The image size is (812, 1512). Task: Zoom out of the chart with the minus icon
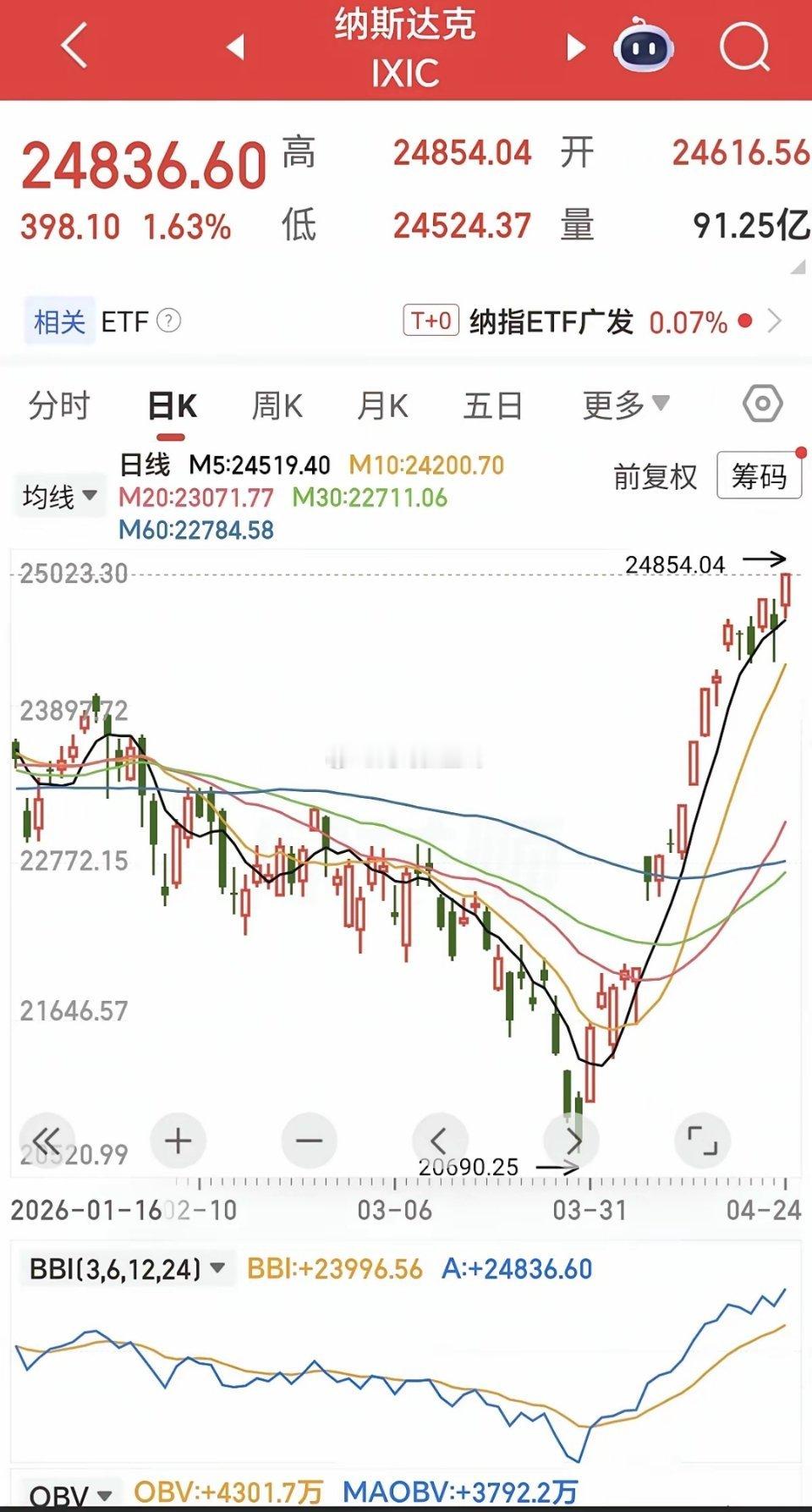310,1141
